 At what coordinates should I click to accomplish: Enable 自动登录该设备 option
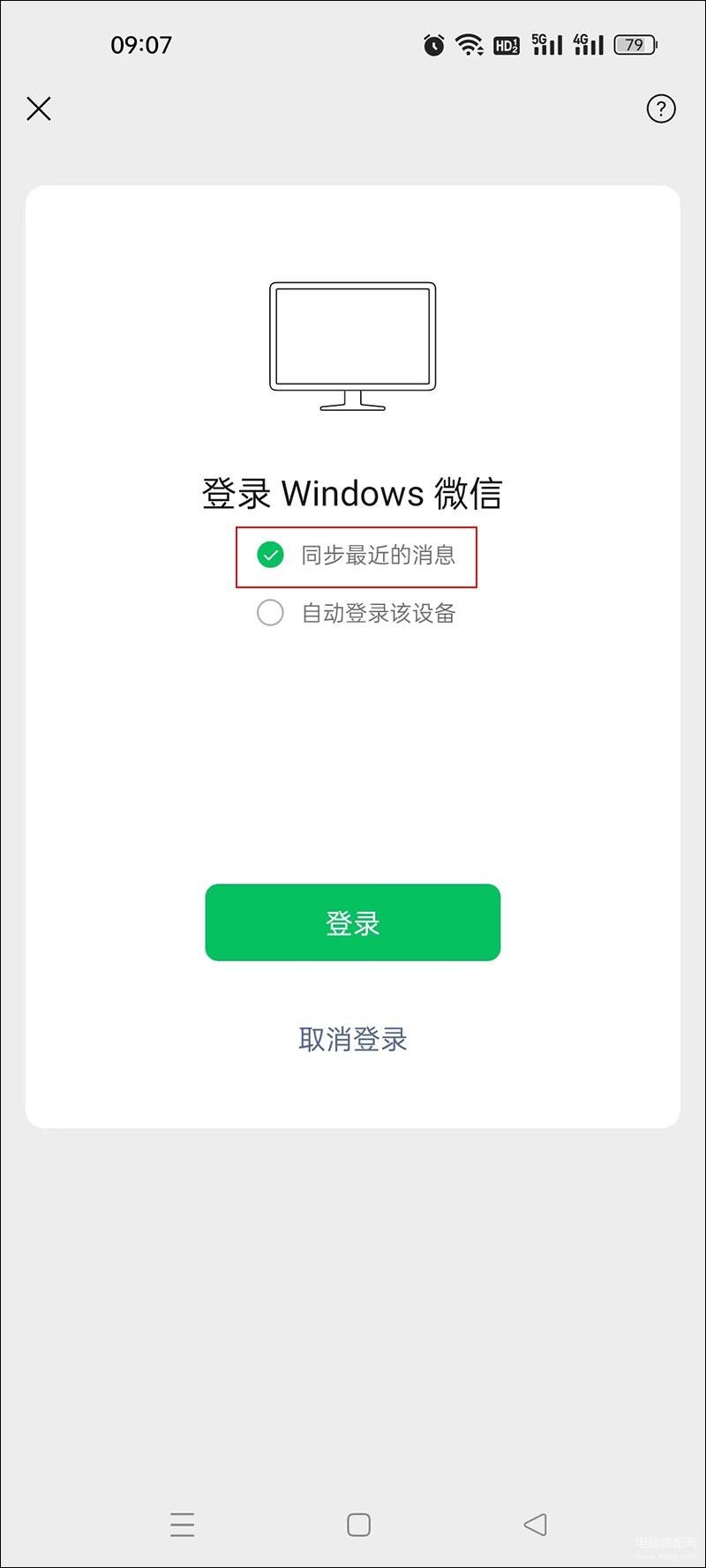click(270, 613)
